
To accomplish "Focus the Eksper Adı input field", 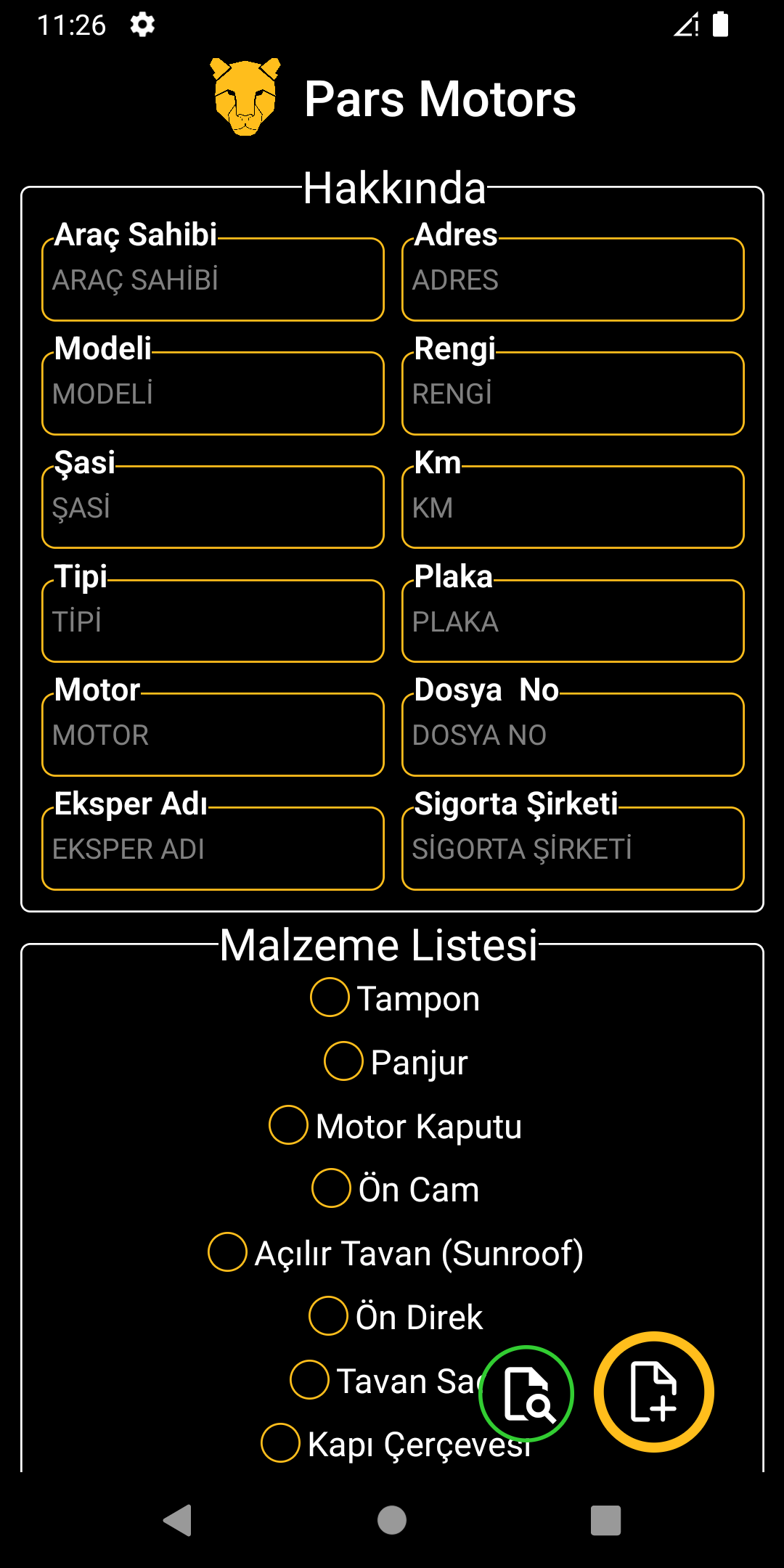I will click(x=213, y=848).
